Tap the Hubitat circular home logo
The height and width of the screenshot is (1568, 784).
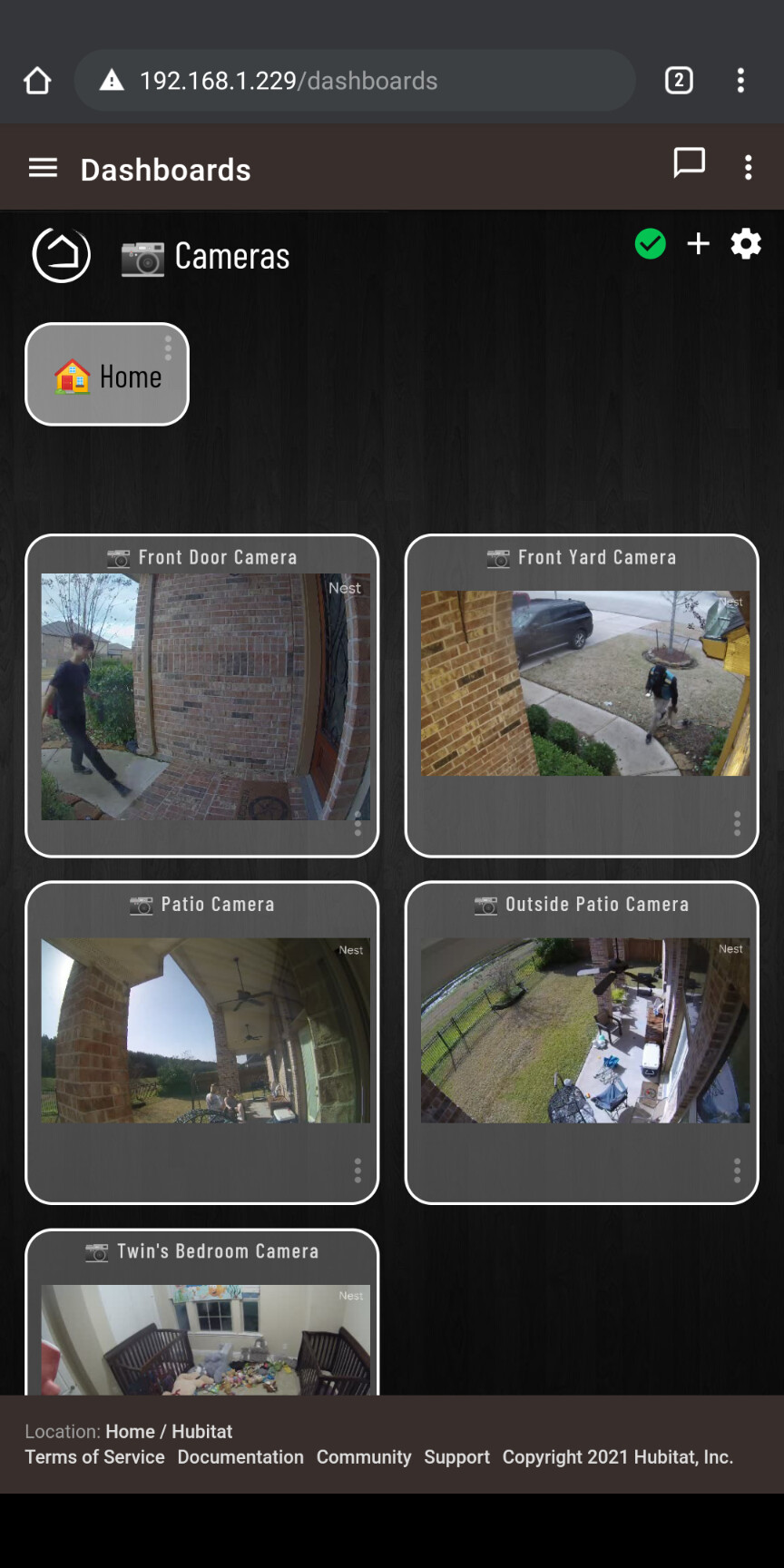click(62, 254)
